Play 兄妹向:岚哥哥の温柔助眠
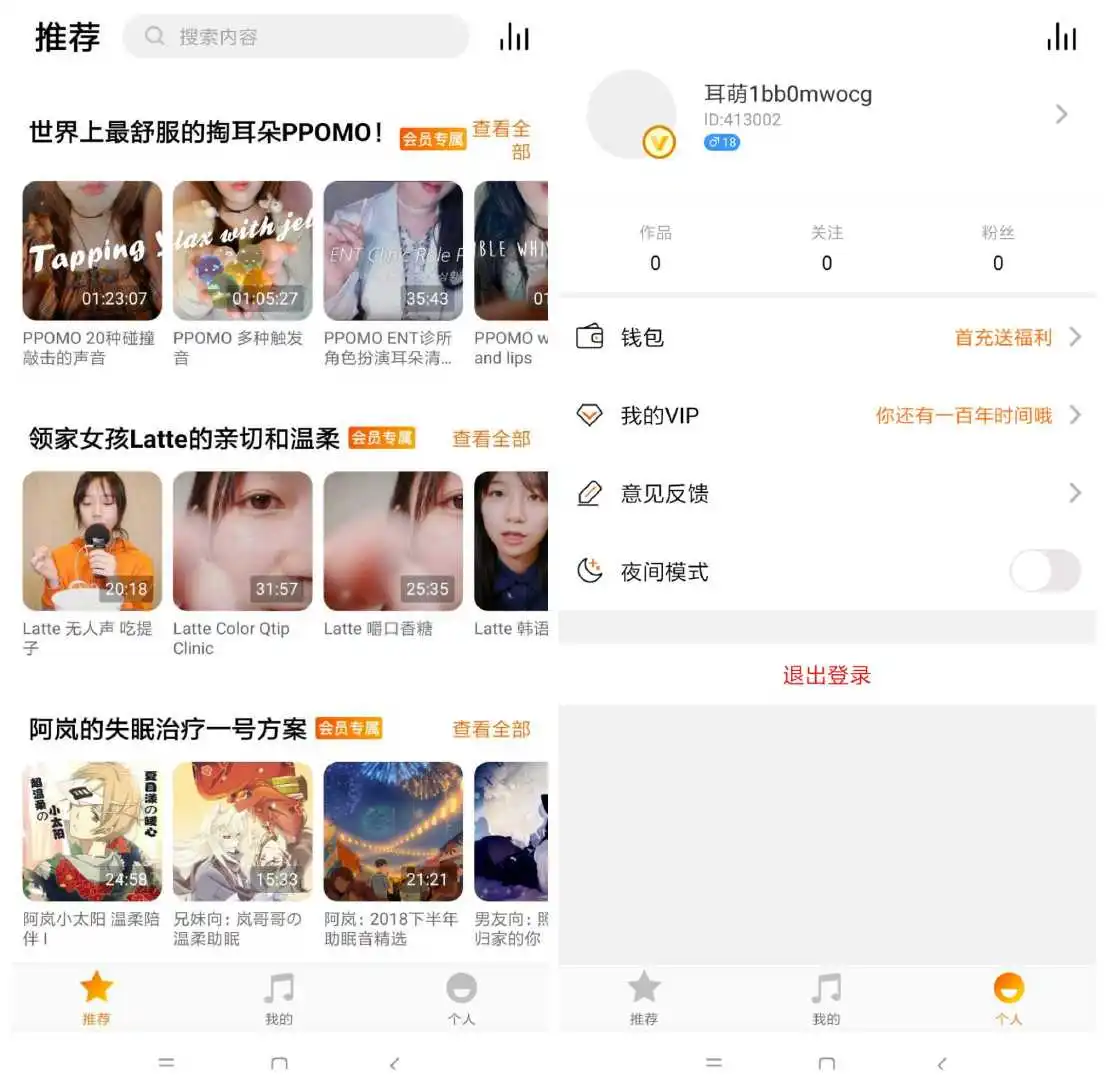 (x=242, y=831)
